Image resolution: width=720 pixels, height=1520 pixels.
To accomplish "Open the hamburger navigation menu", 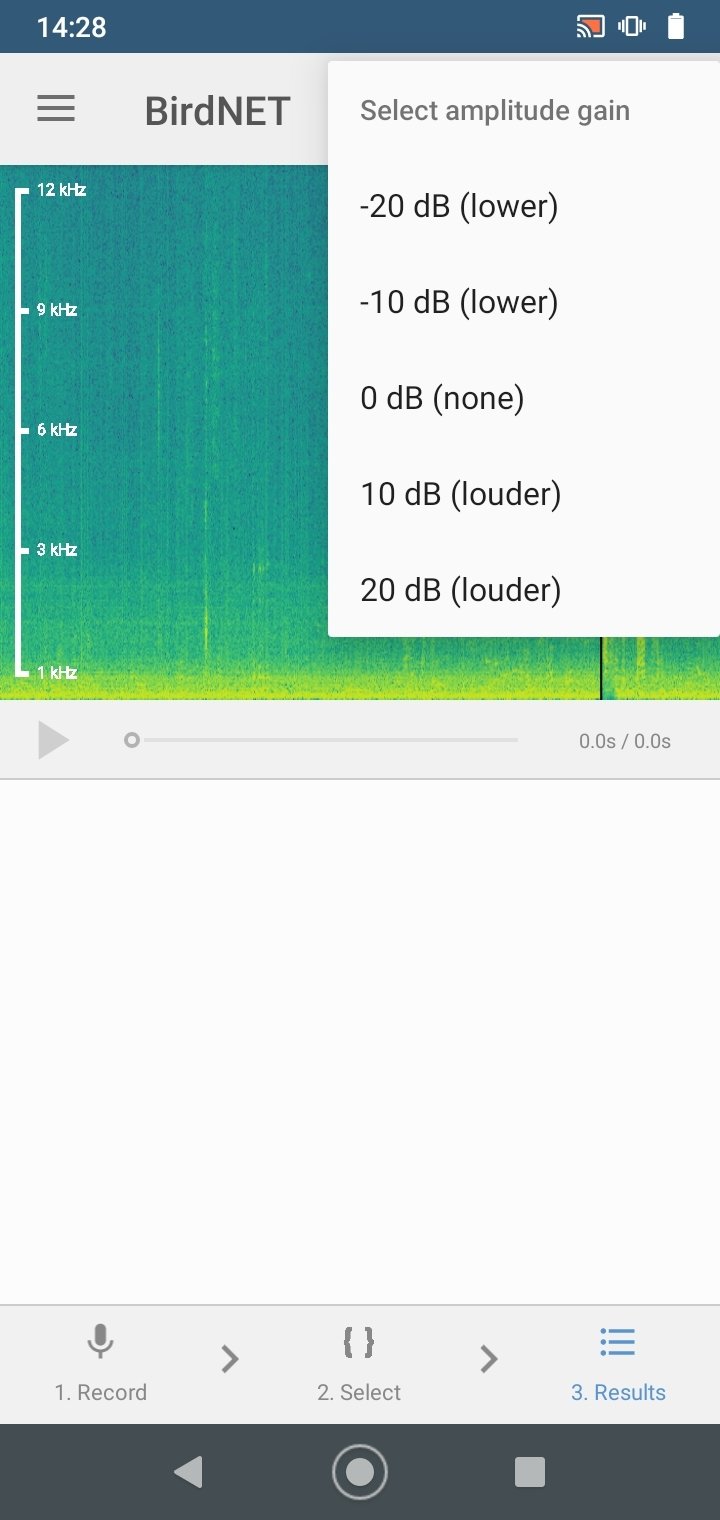I will coord(56,109).
